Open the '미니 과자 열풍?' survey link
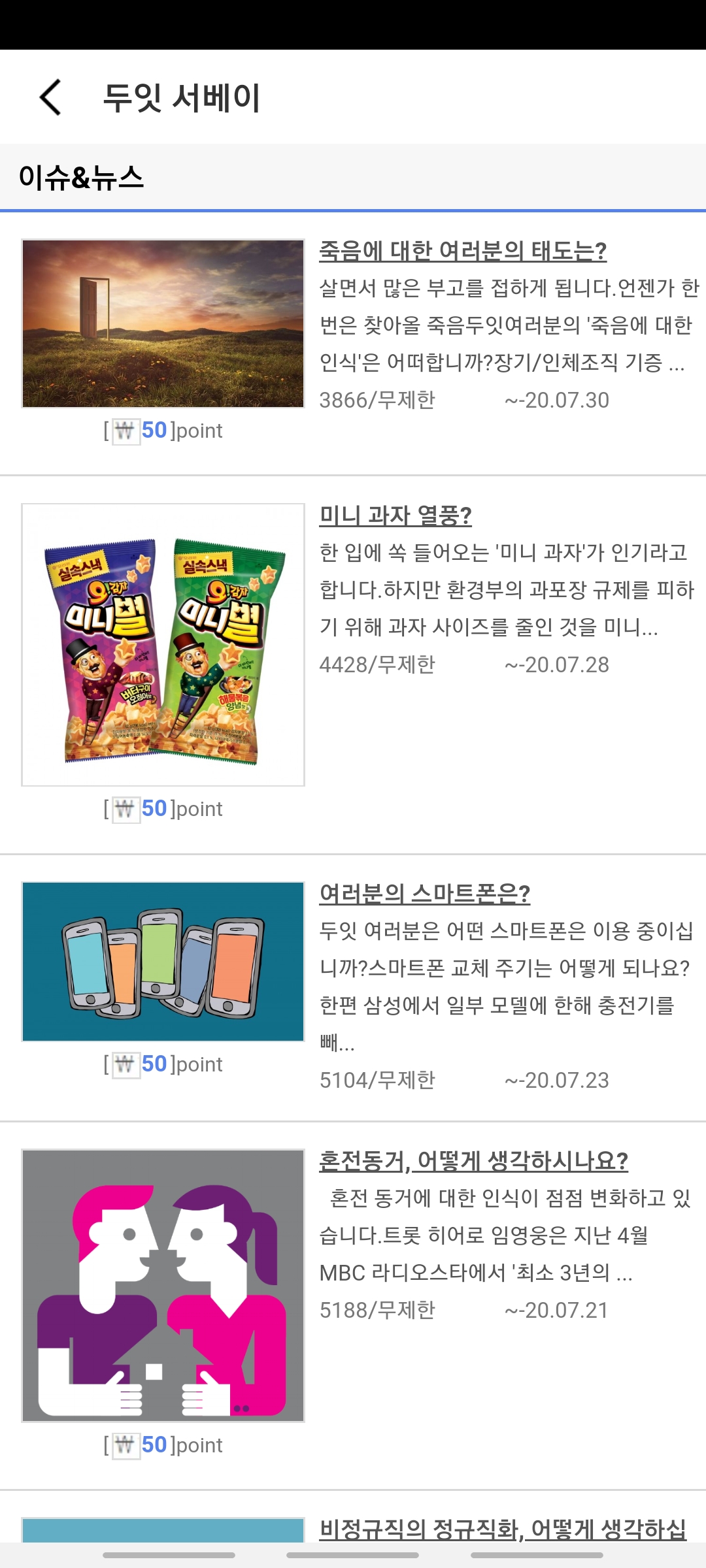The image size is (706, 1568). pos(395,515)
